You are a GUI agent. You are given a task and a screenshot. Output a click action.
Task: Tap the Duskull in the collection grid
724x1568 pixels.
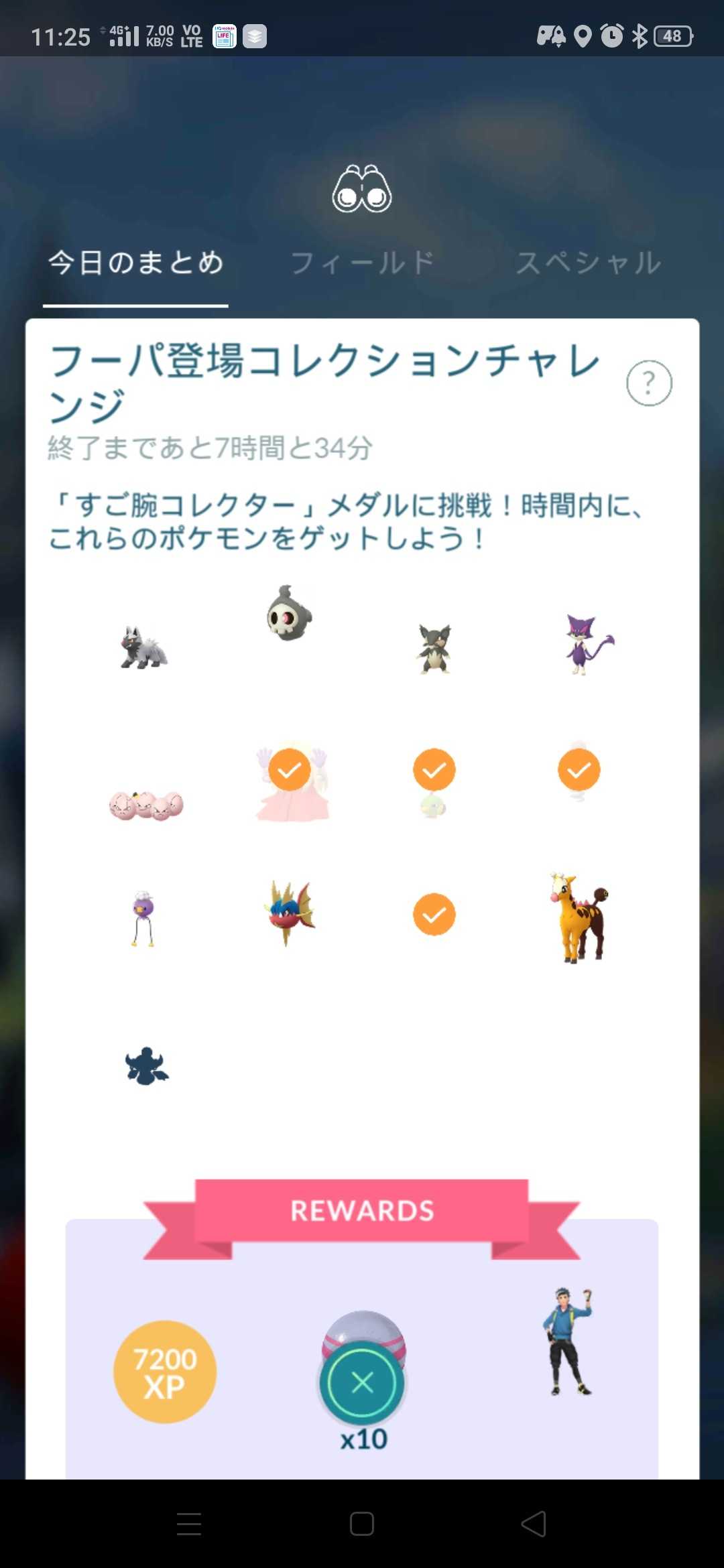point(289,613)
